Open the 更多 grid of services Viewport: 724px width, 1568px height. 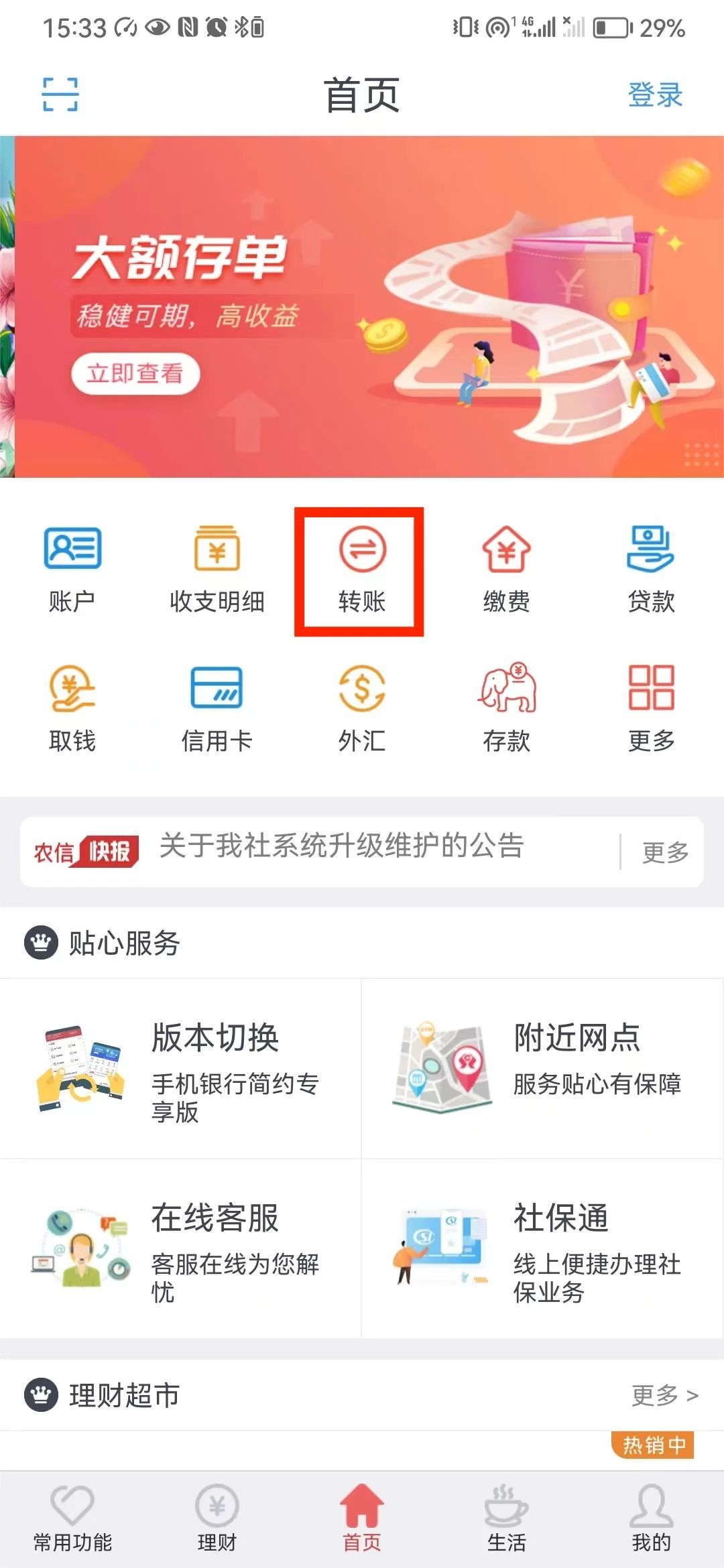(651, 708)
